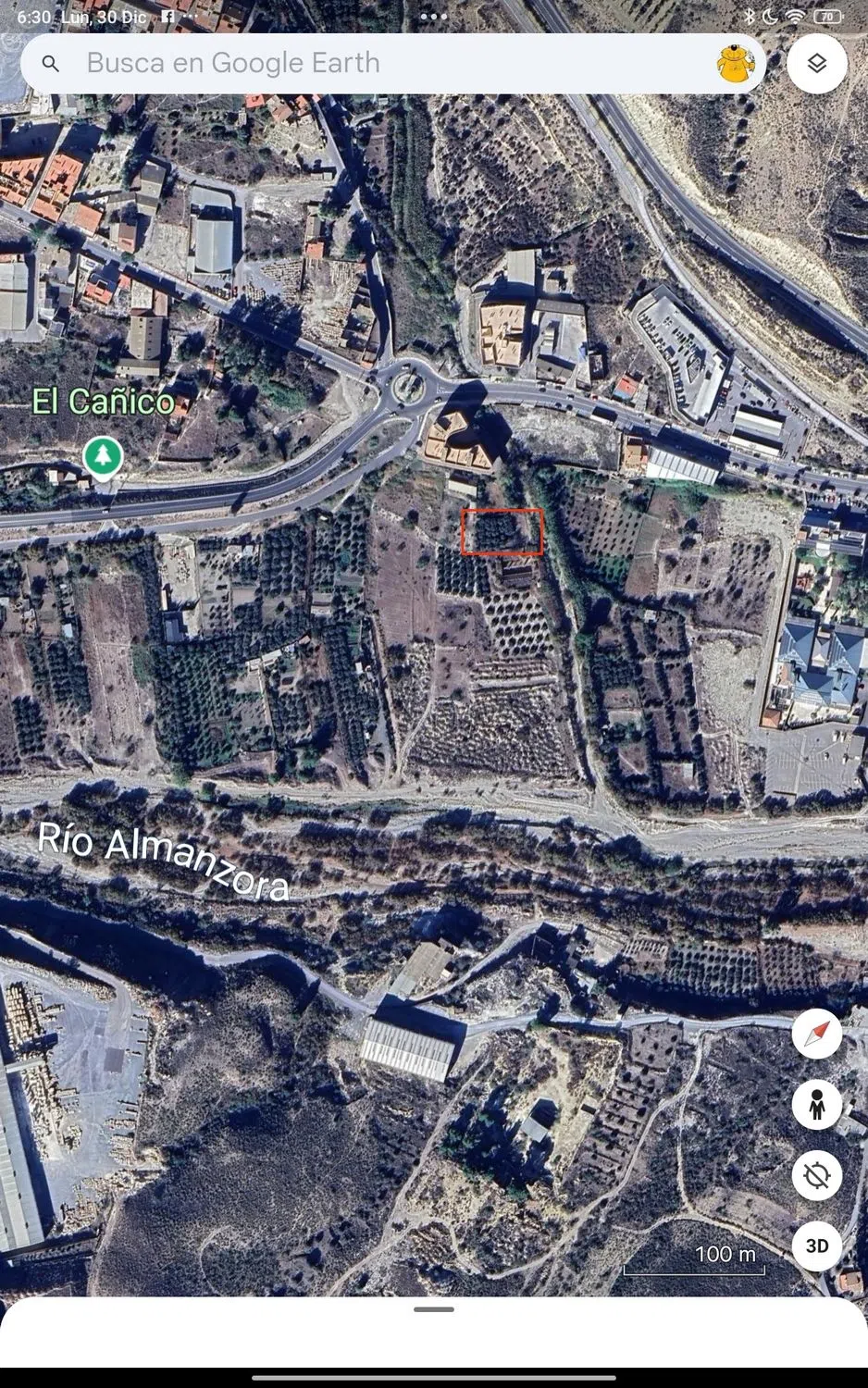
Task: Switch to 3D view
Action: 816,1245
